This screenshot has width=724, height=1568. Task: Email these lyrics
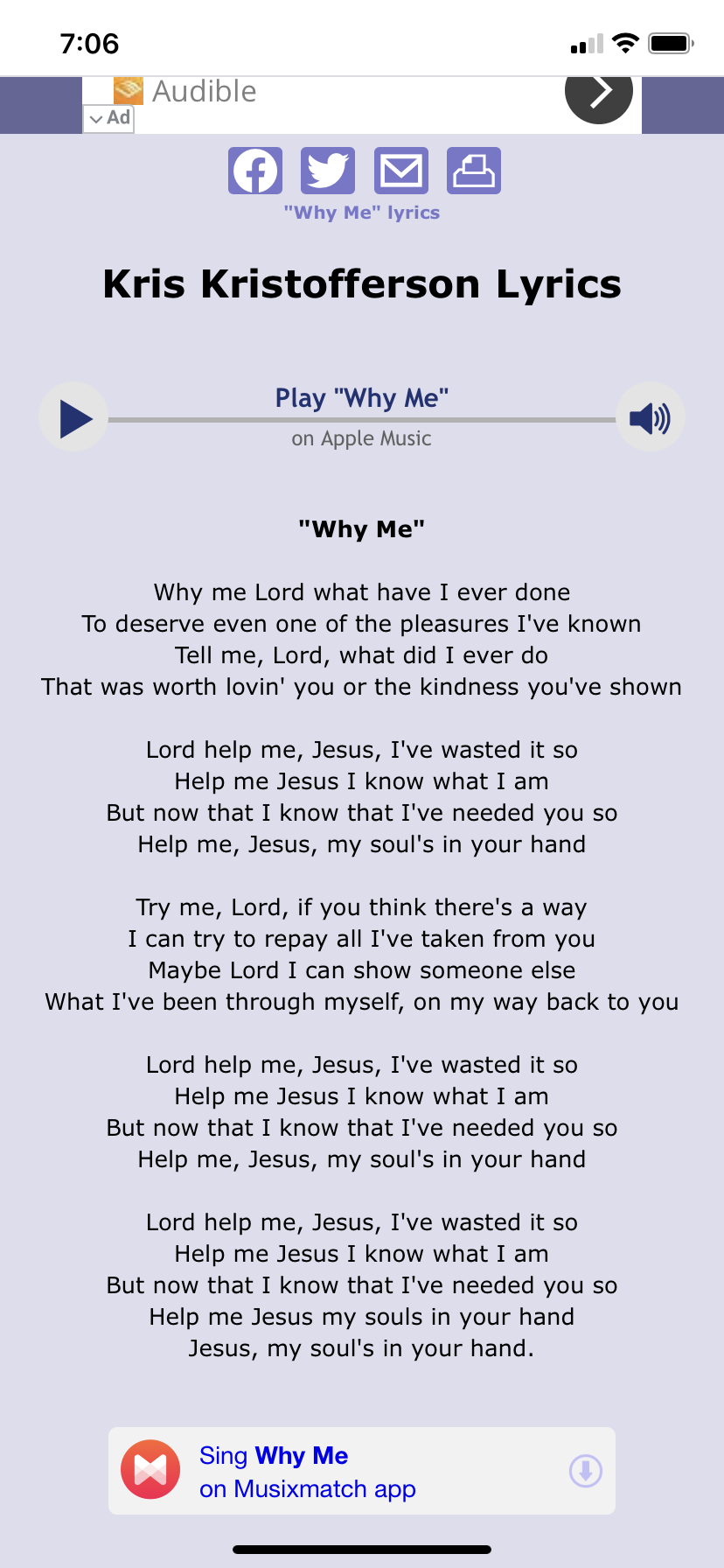pyautogui.click(x=401, y=171)
